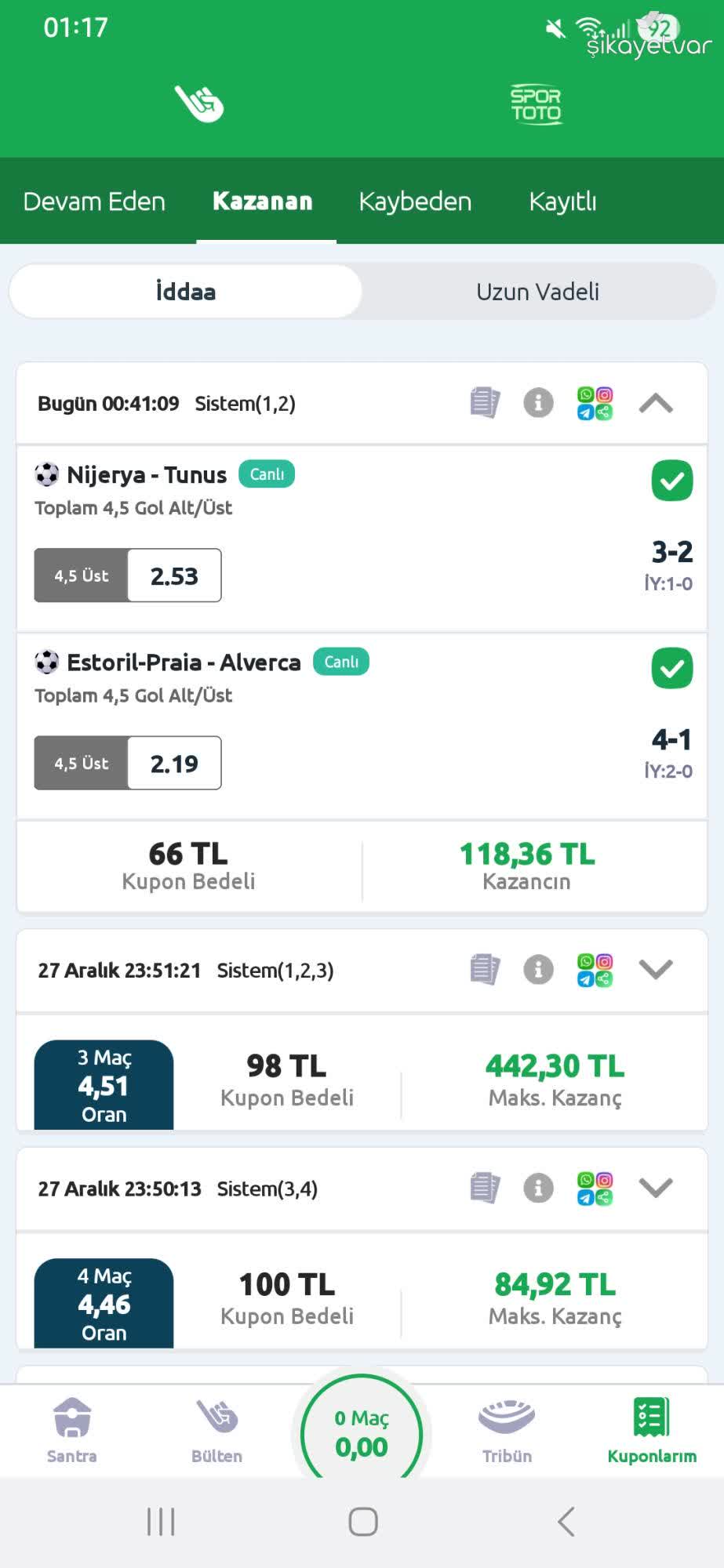This screenshot has height=1568, width=724.
Task: Go back using the system back button
Action: pyautogui.click(x=566, y=1522)
